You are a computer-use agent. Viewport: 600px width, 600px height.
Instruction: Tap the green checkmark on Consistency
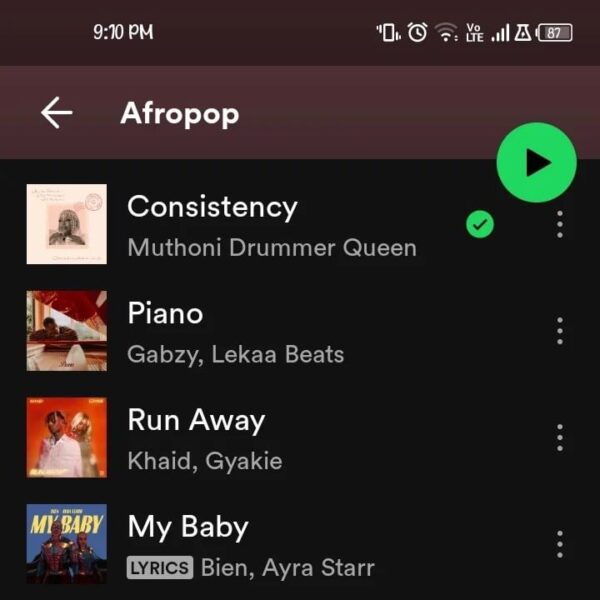tap(480, 225)
